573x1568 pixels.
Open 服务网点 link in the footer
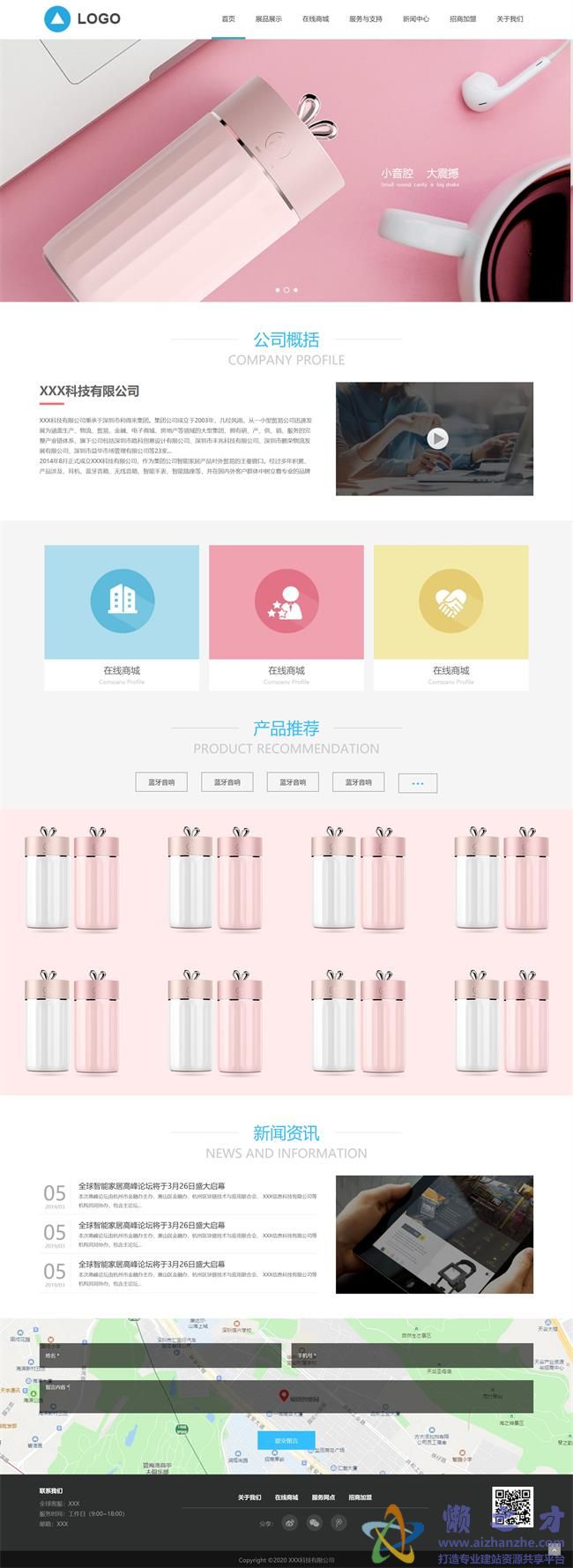(324, 1497)
